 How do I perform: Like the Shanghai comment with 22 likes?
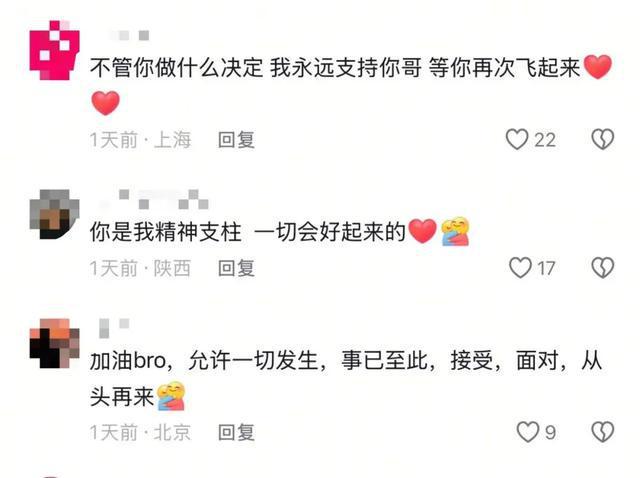coord(517,139)
